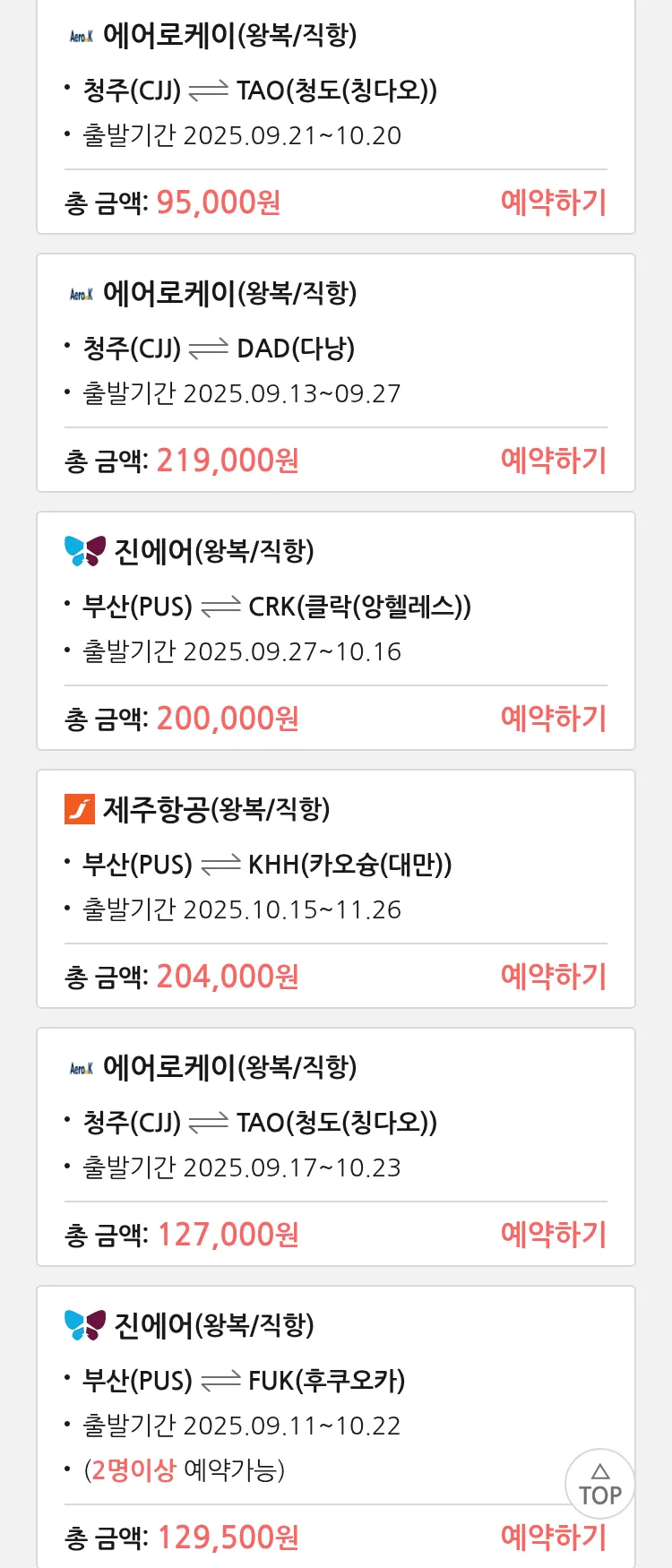The image size is (672, 1568).
Task: Book the 제주항공 부산–KHH 카오슝 flight
Action: click(553, 977)
